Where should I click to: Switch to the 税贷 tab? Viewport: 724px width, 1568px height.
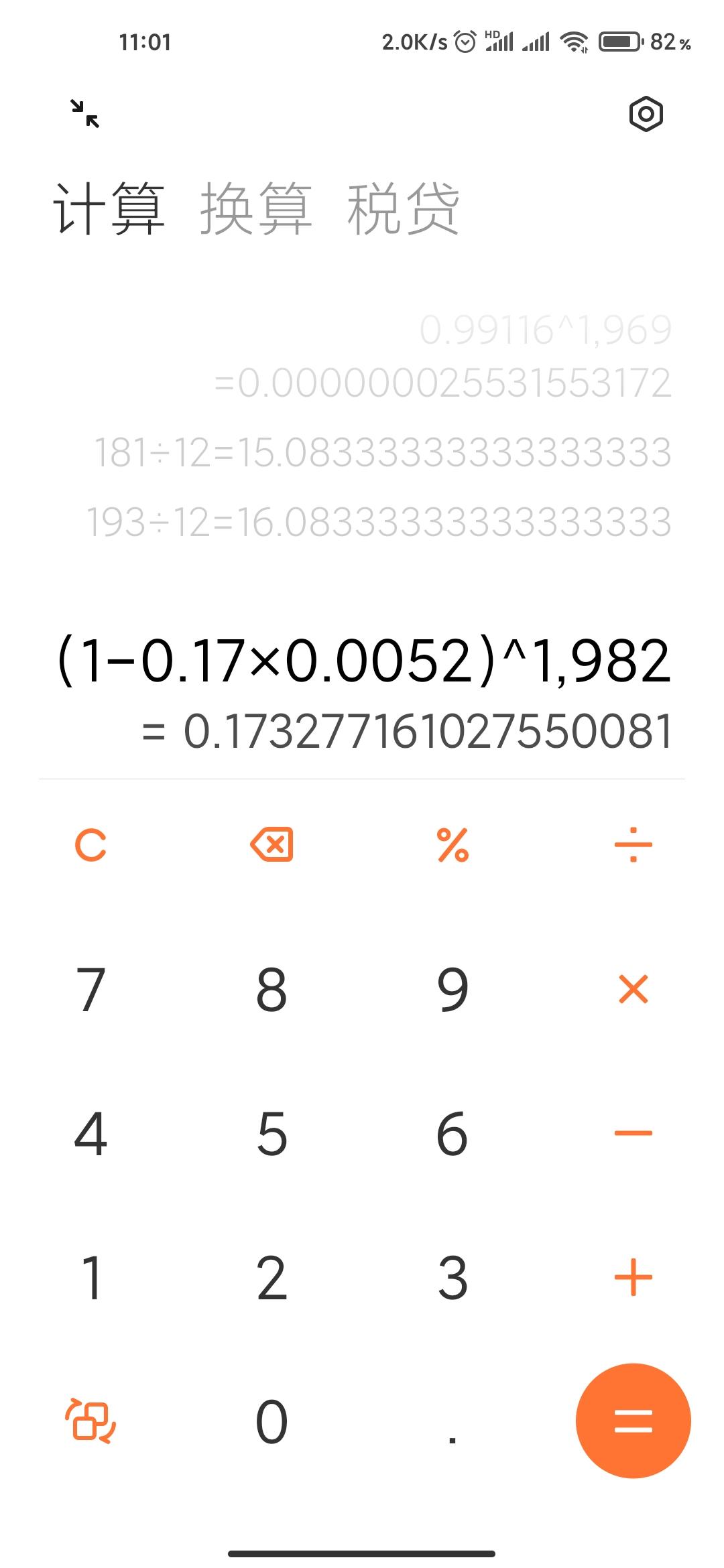[403, 208]
